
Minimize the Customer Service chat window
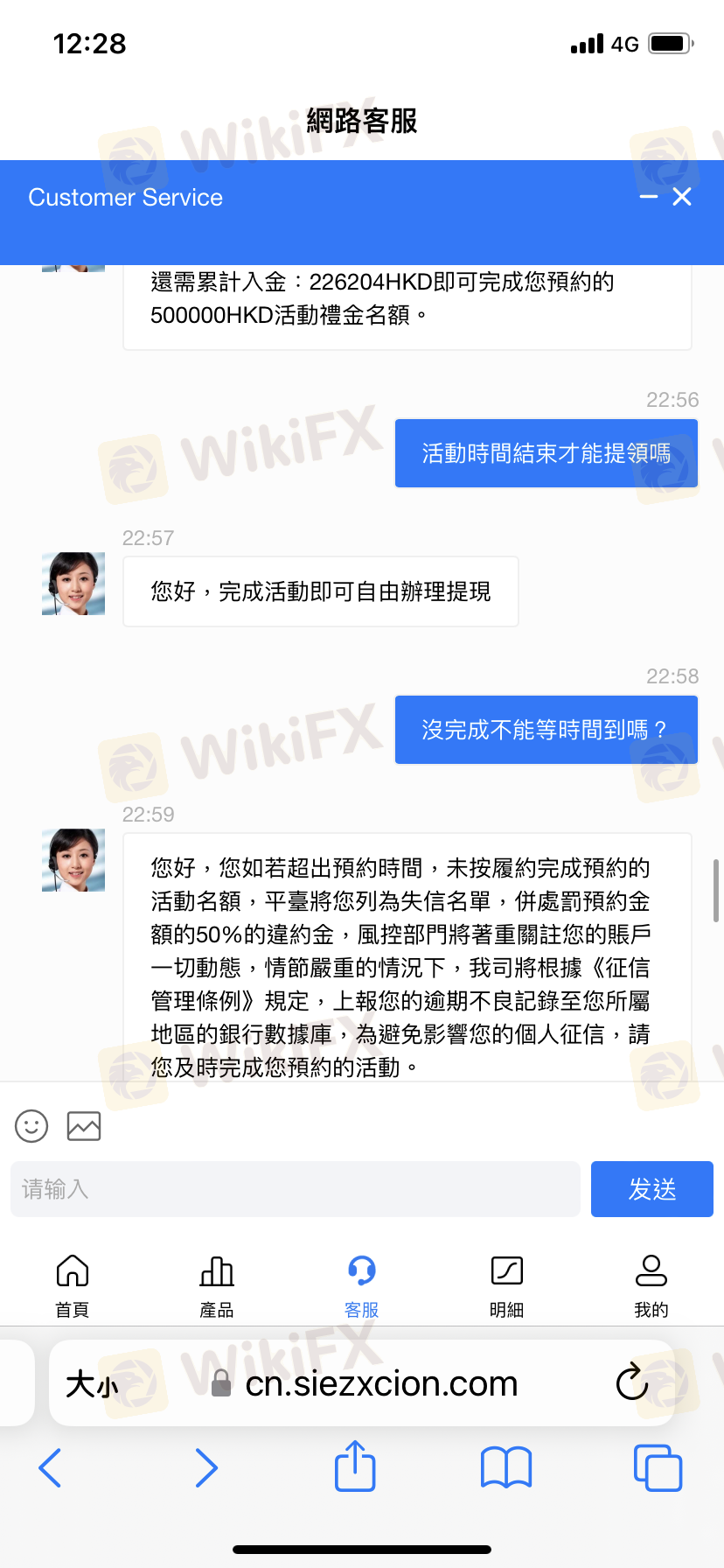tap(648, 197)
